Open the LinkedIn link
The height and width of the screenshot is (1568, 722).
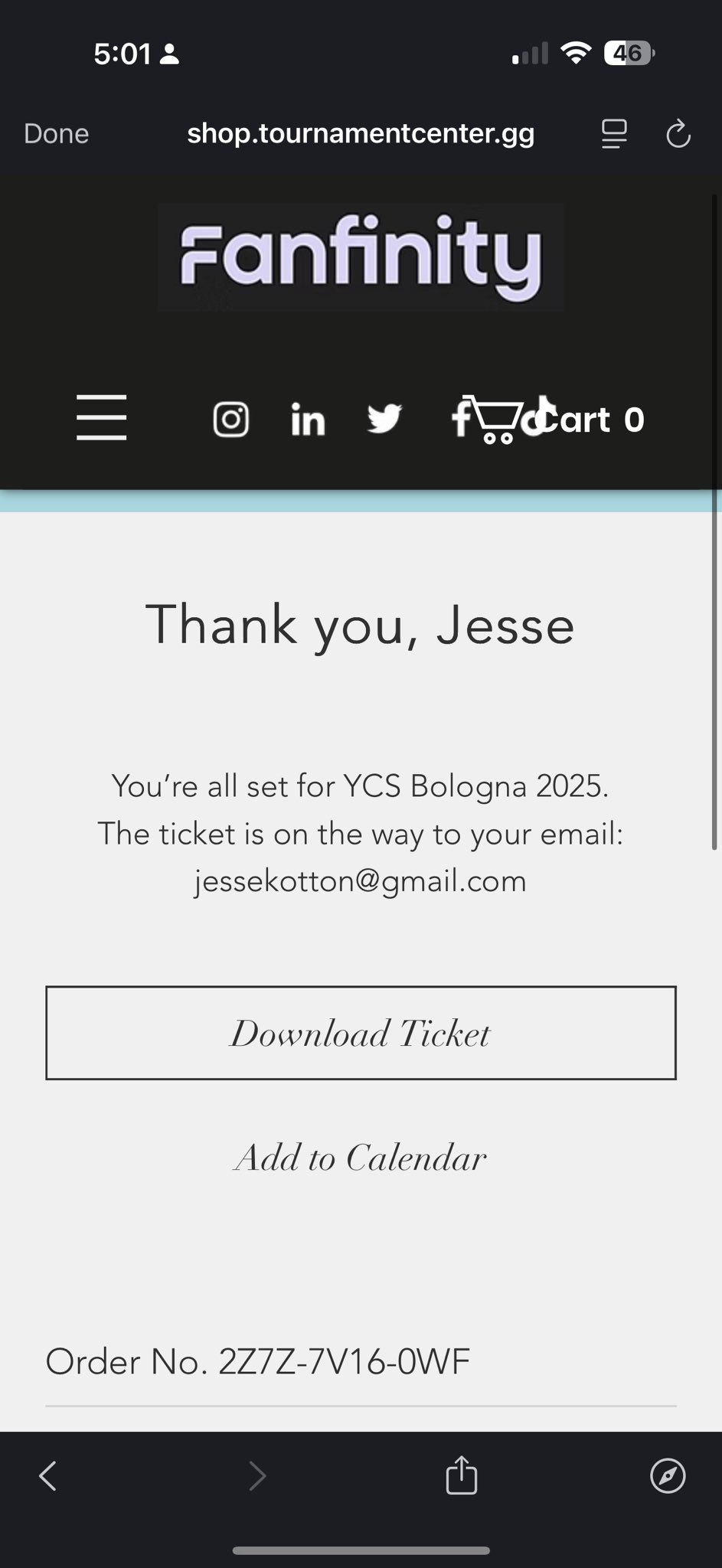[x=308, y=420]
